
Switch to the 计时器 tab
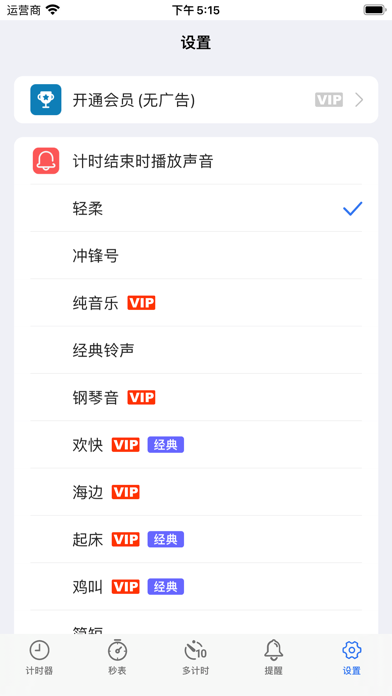39,657
